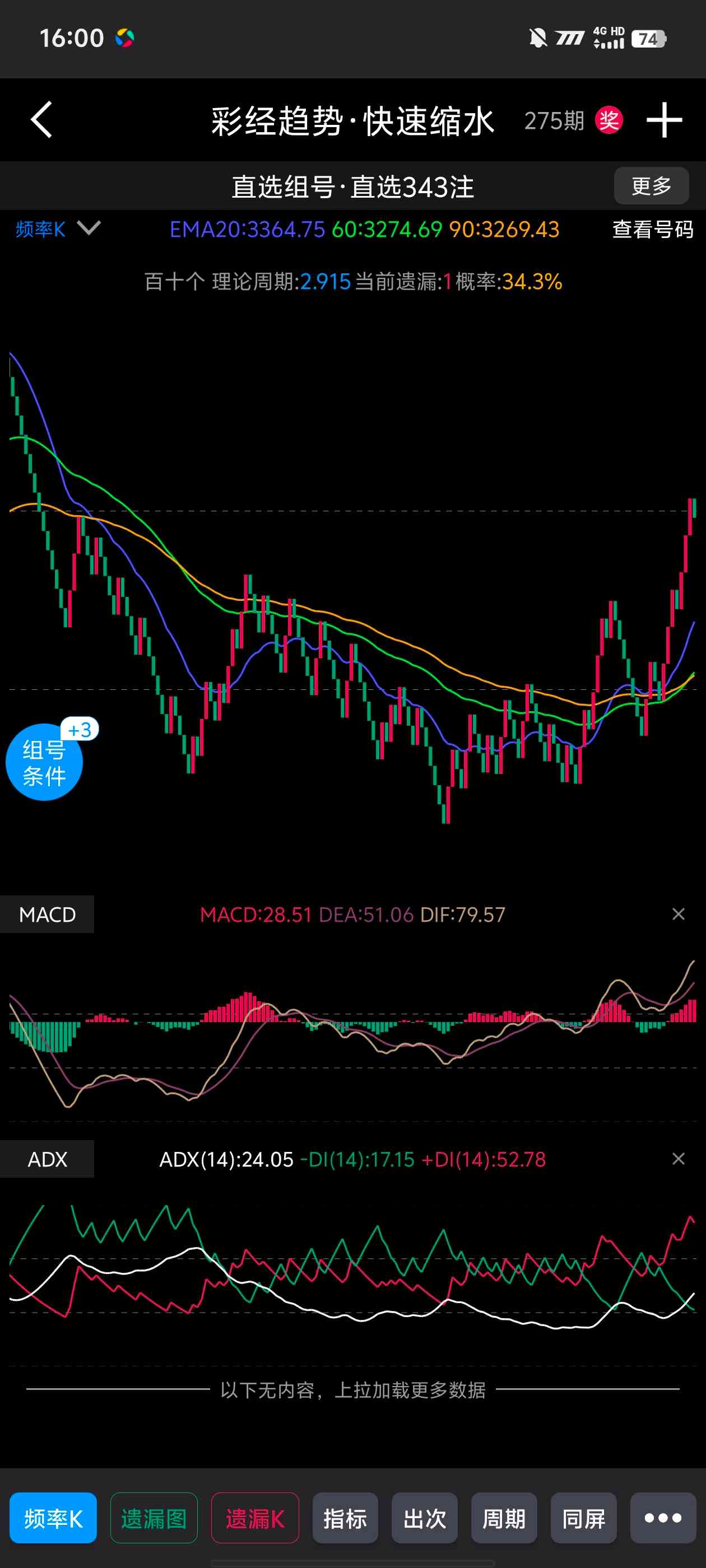The width and height of the screenshot is (706, 1568).
Task: Tap the 更多 button
Action: (651, 186)
